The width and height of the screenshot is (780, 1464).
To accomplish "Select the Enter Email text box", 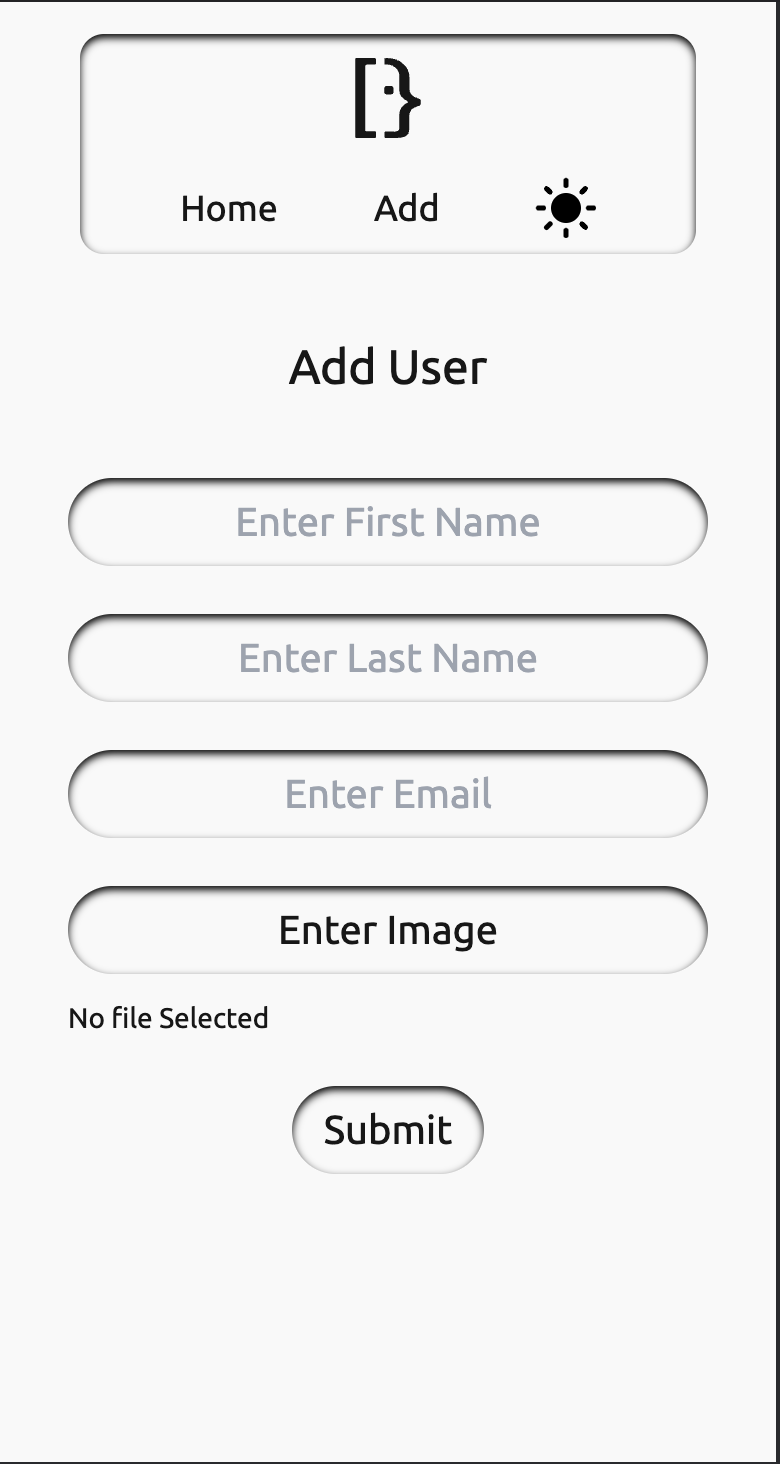I will click(388, 793).
